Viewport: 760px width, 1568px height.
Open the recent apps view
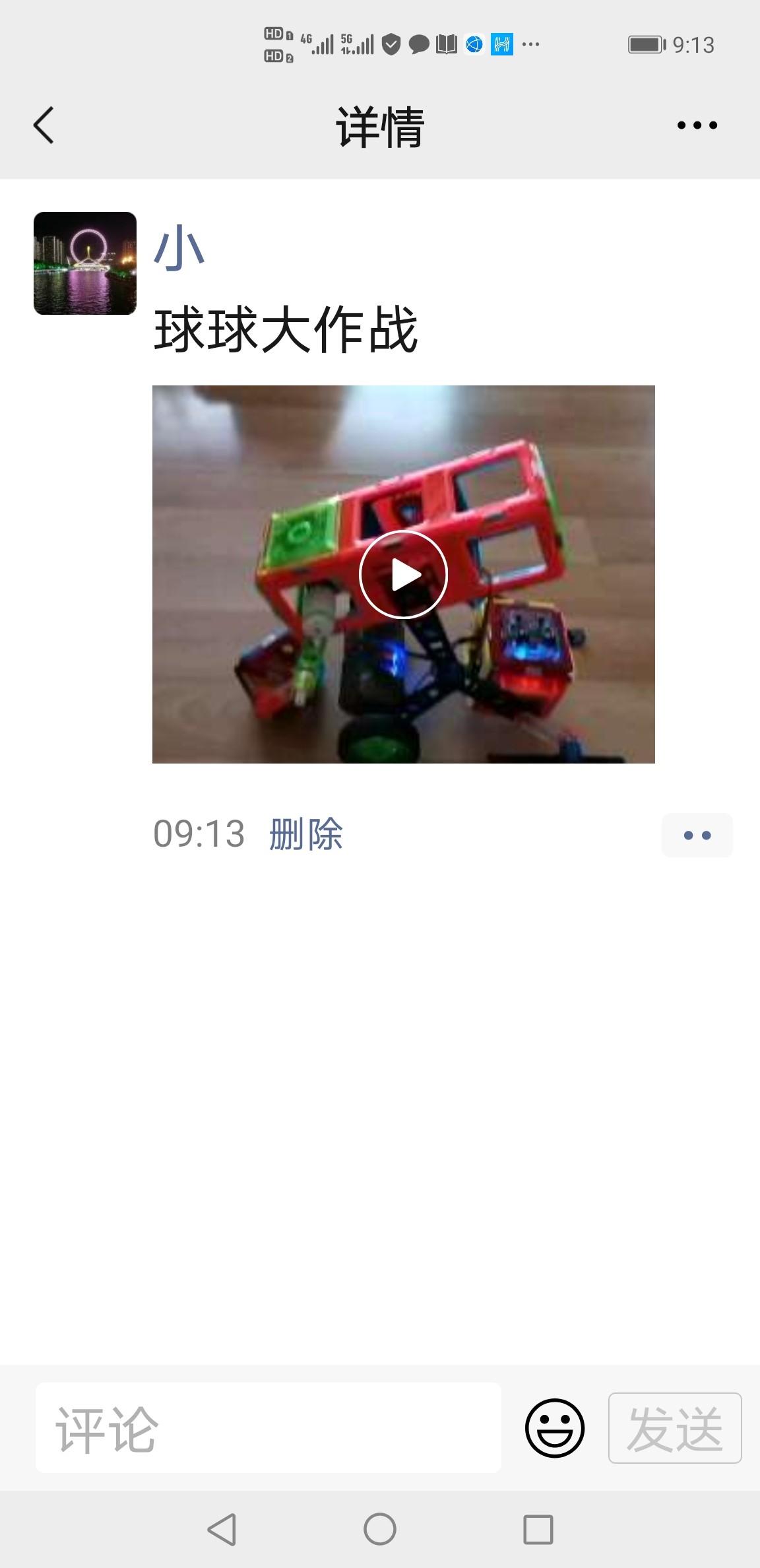coord(538,1529)
